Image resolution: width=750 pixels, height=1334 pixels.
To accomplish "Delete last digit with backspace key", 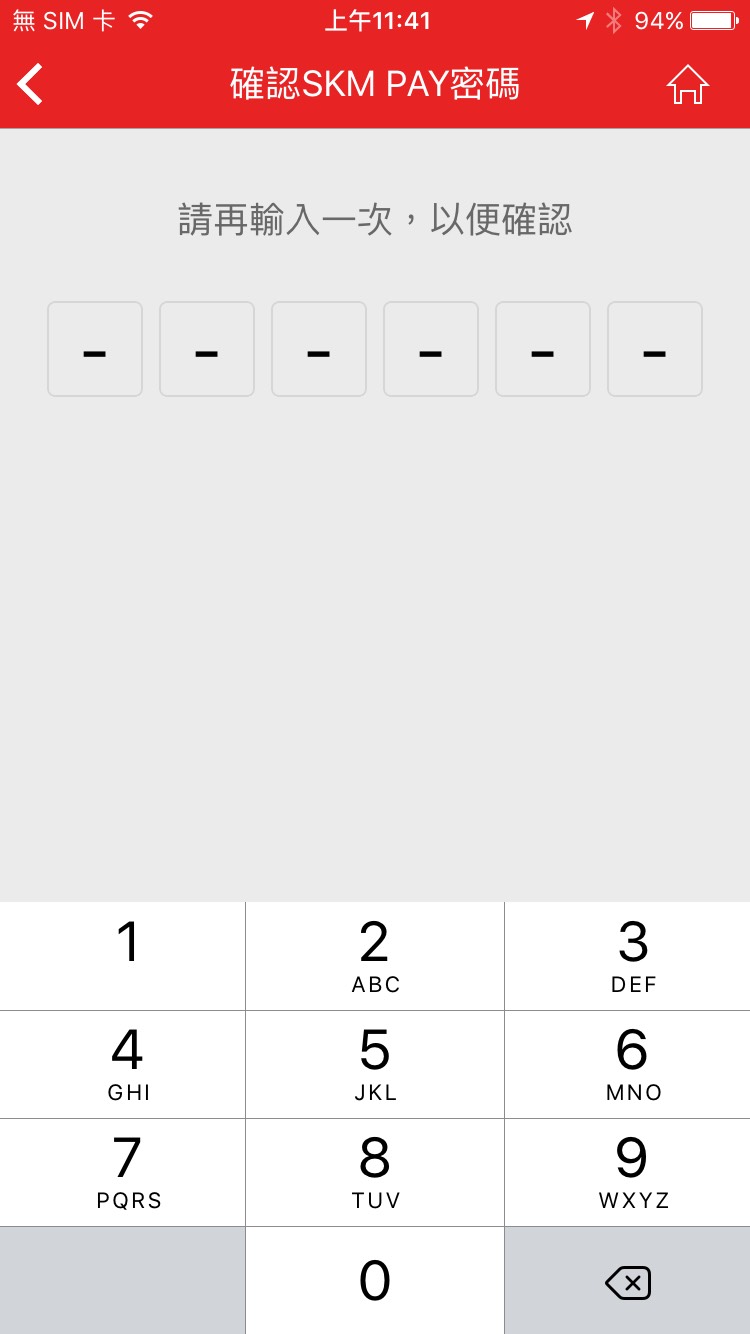I will 628,1282.
